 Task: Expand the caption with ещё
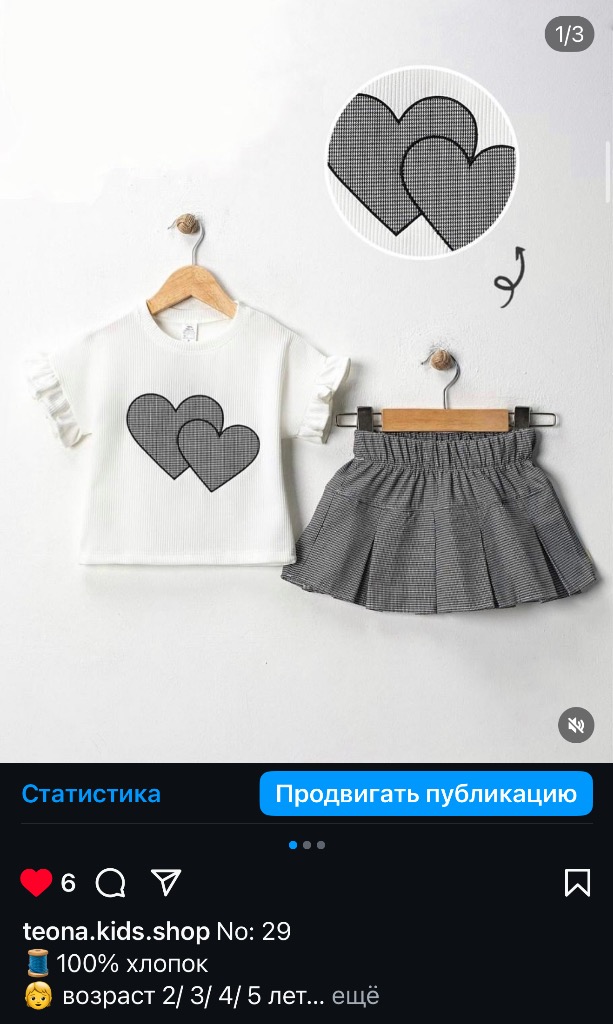click(355, 996)
